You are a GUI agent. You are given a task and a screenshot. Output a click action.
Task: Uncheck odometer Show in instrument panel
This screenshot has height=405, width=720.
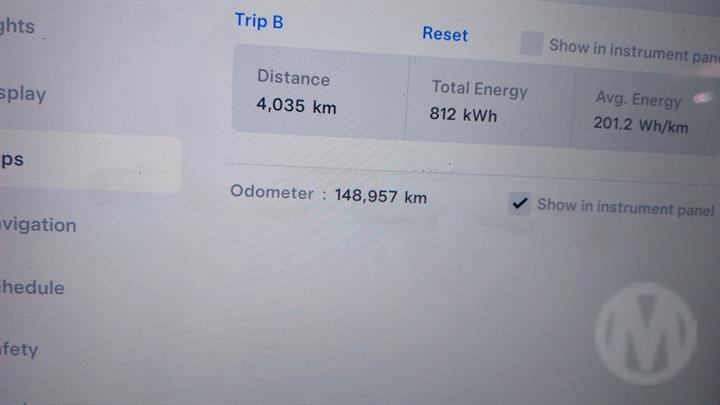coord(519,204)
